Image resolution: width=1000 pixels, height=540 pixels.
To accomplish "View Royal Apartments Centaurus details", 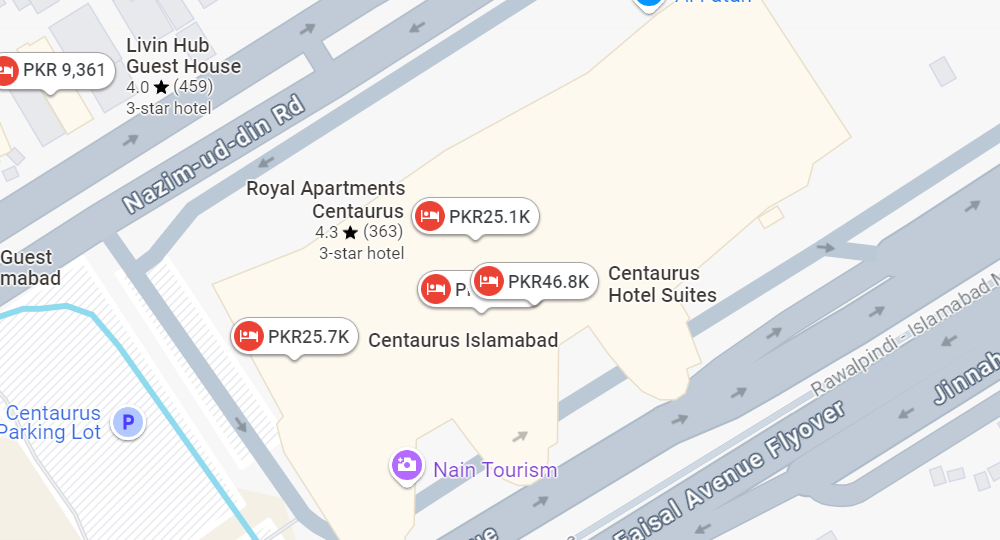I will click(326, 199).
